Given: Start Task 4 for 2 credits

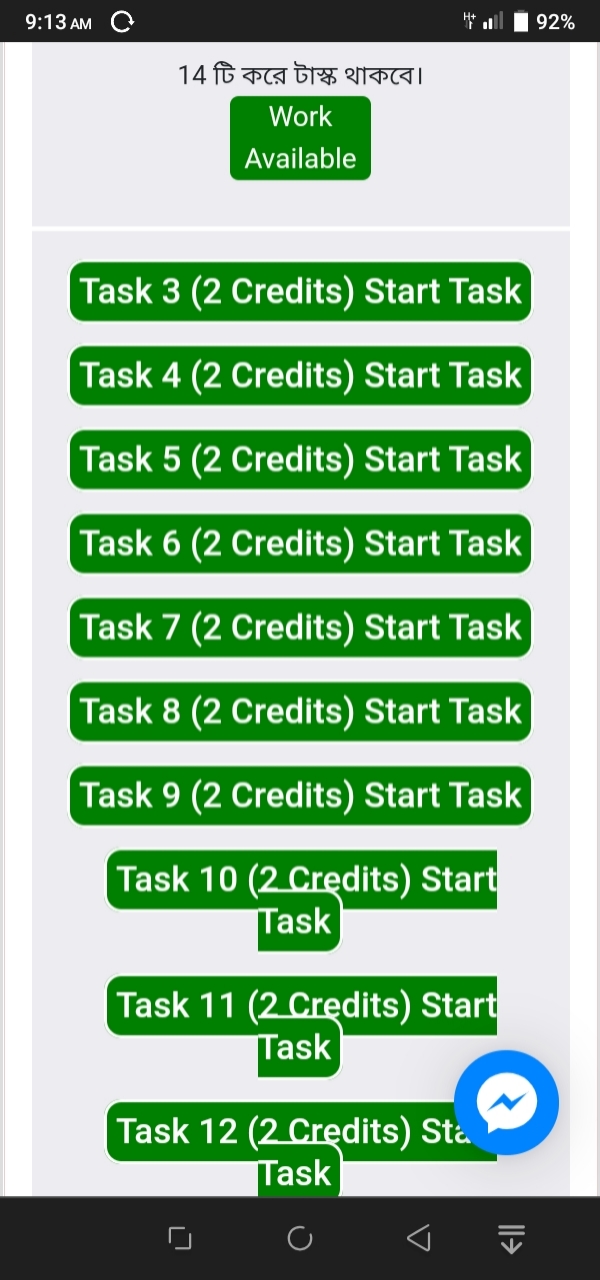Looking at the screenshot, I should click(300, 376).
